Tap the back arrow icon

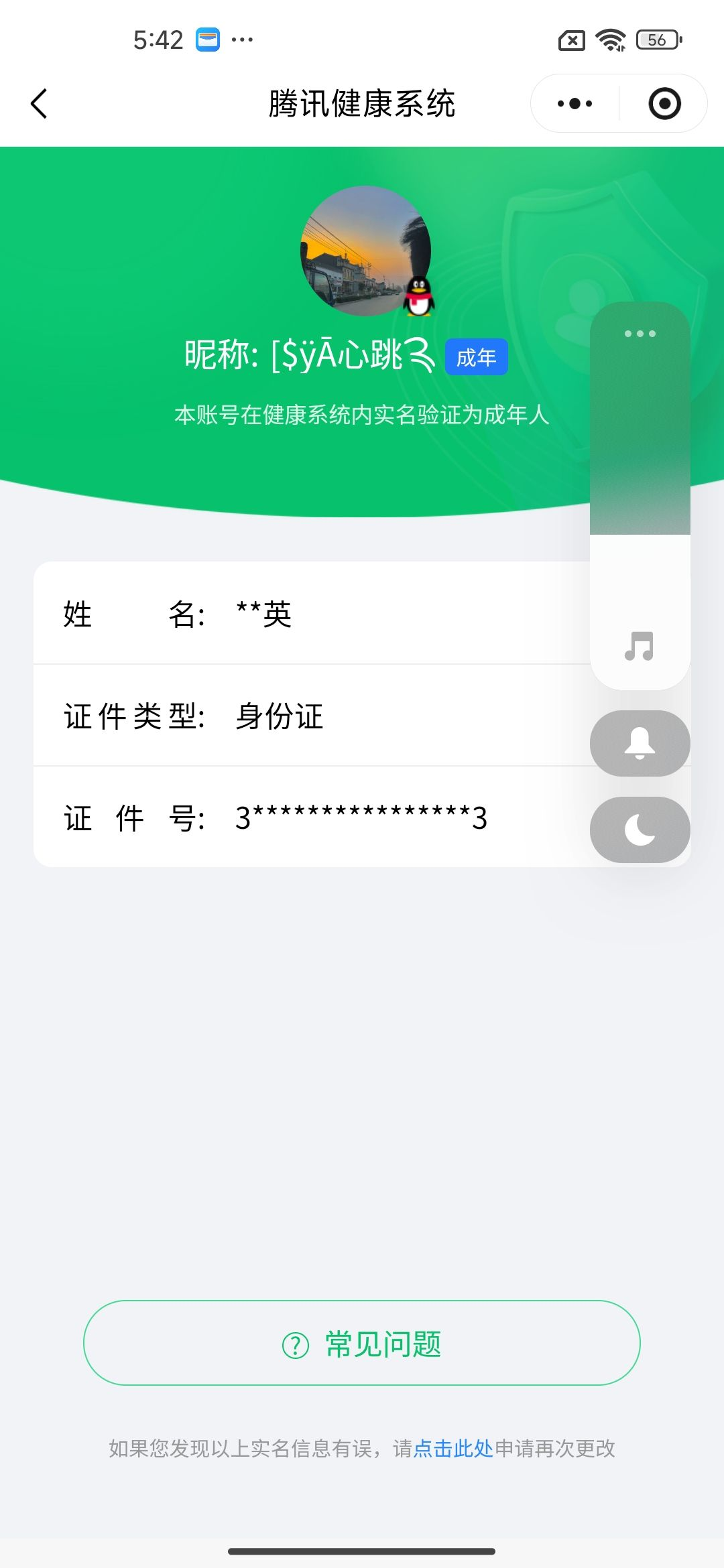pos(38,104)
